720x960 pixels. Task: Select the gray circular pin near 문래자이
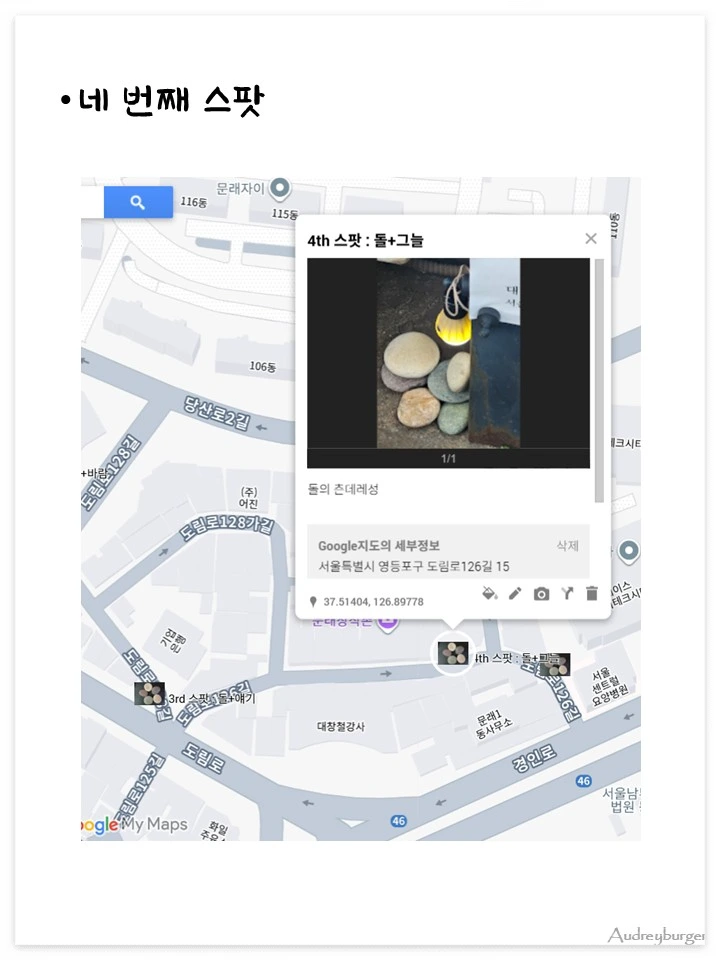pyautogui.click(x=278, y=189)
